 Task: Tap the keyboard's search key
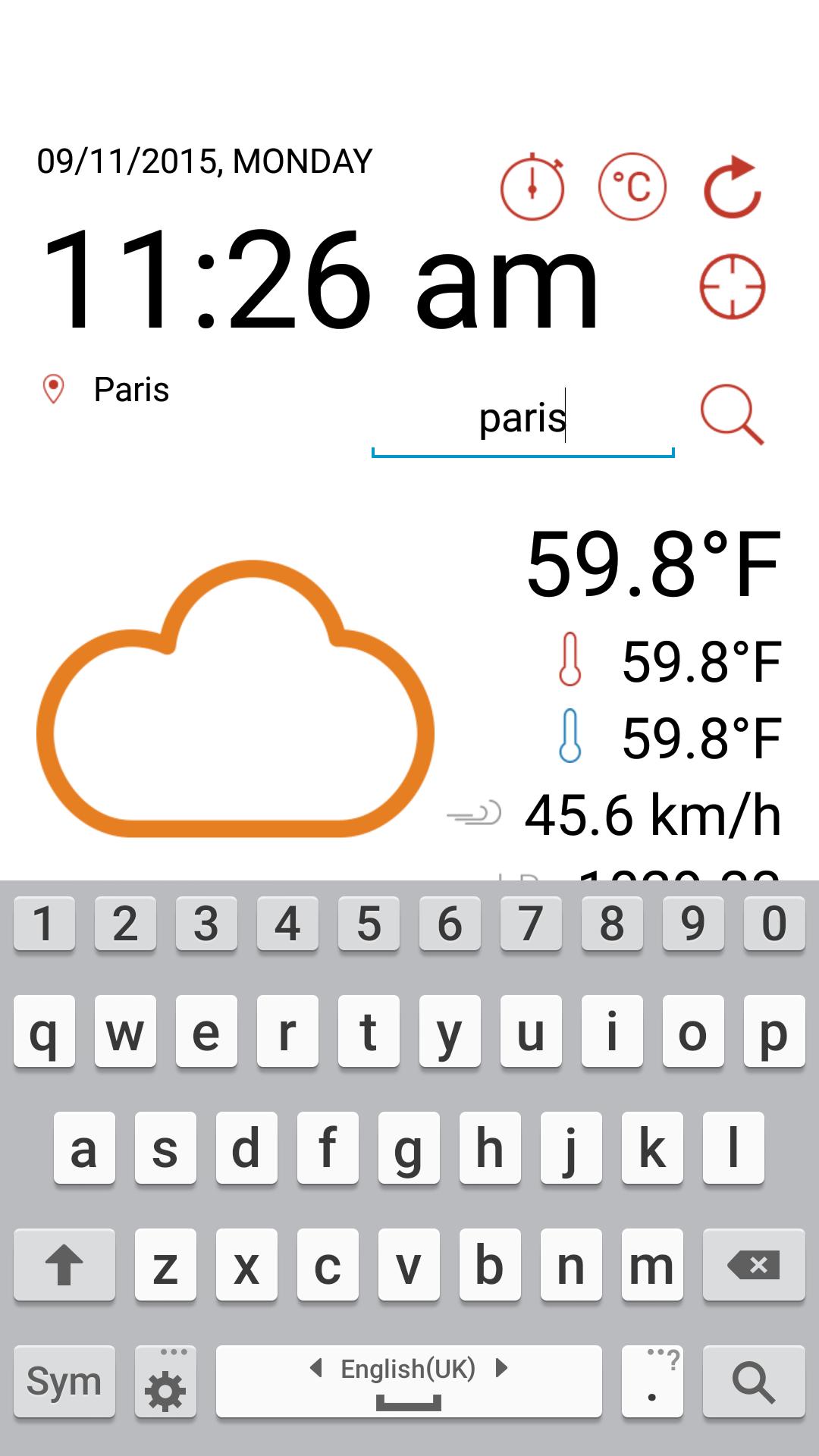[753, 1382]
